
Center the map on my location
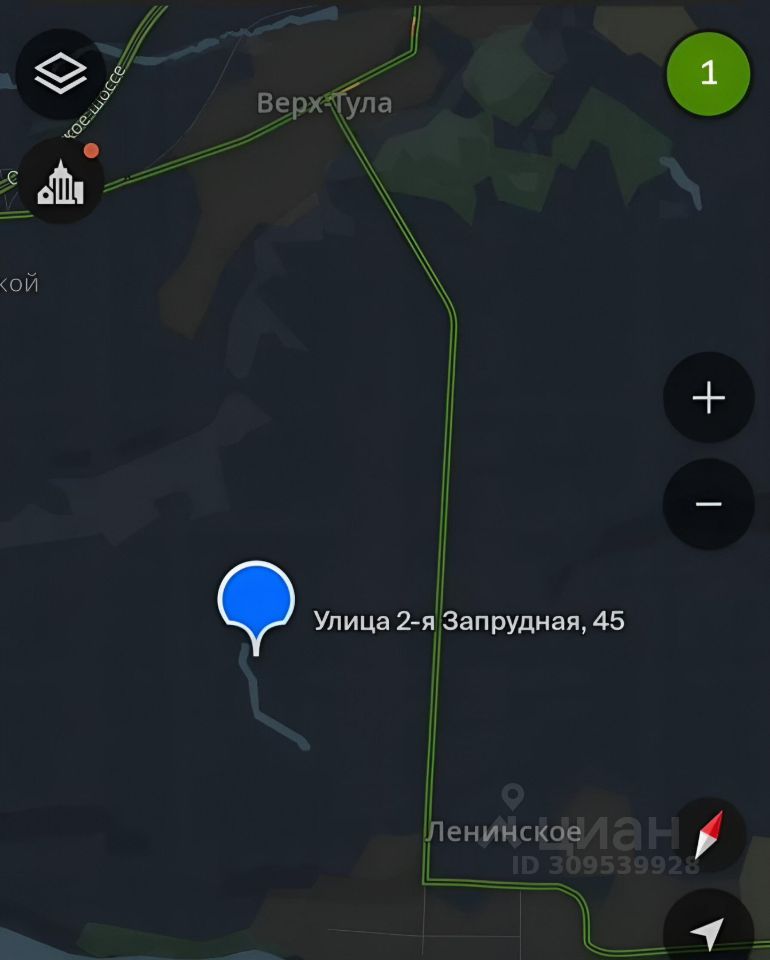[x=708, y=932]
